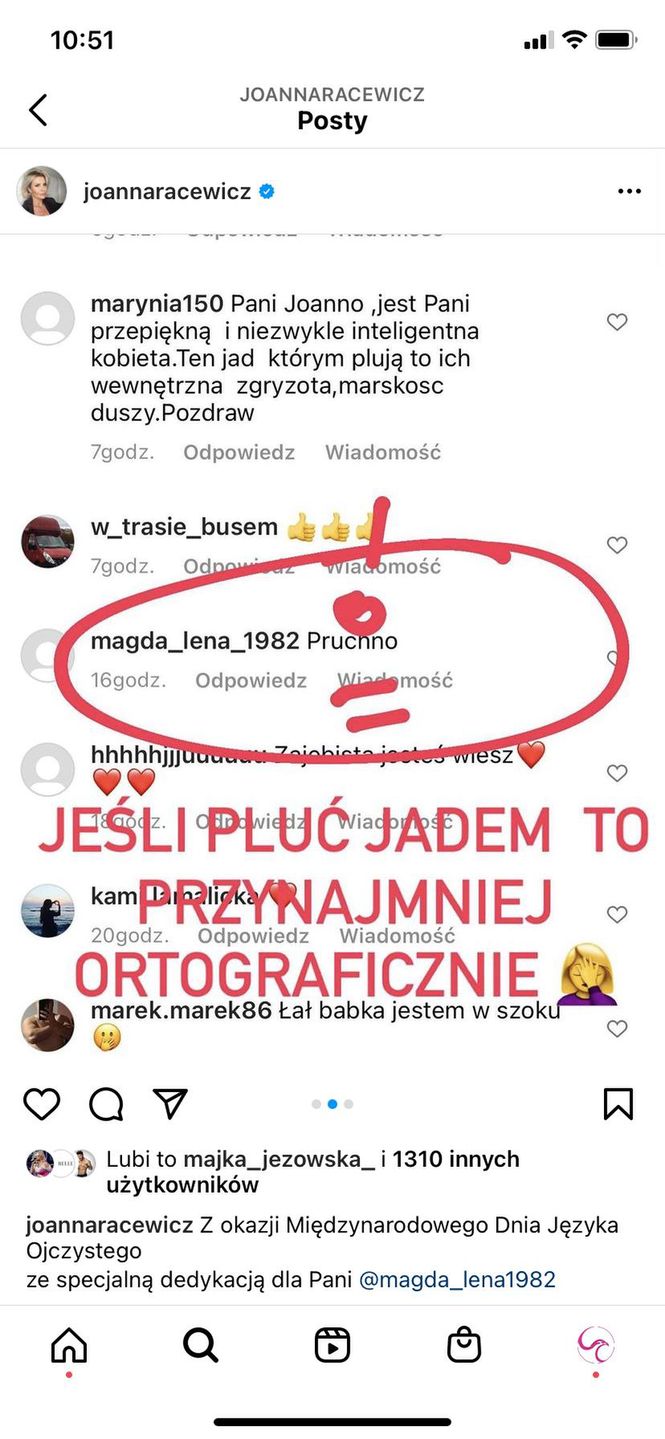Open joannaracewicz profile from post header
665x1439 pixels.
point(167,191)
